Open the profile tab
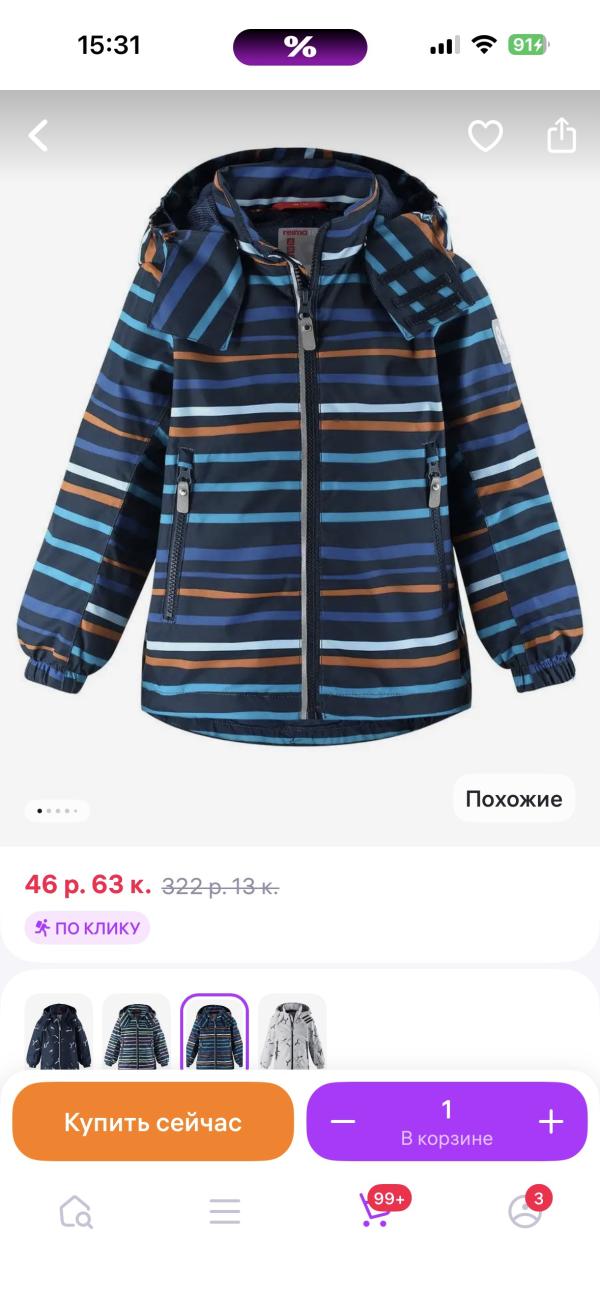The width and height of the screenshot is (600, 1300). click(x=526, y=1210)
